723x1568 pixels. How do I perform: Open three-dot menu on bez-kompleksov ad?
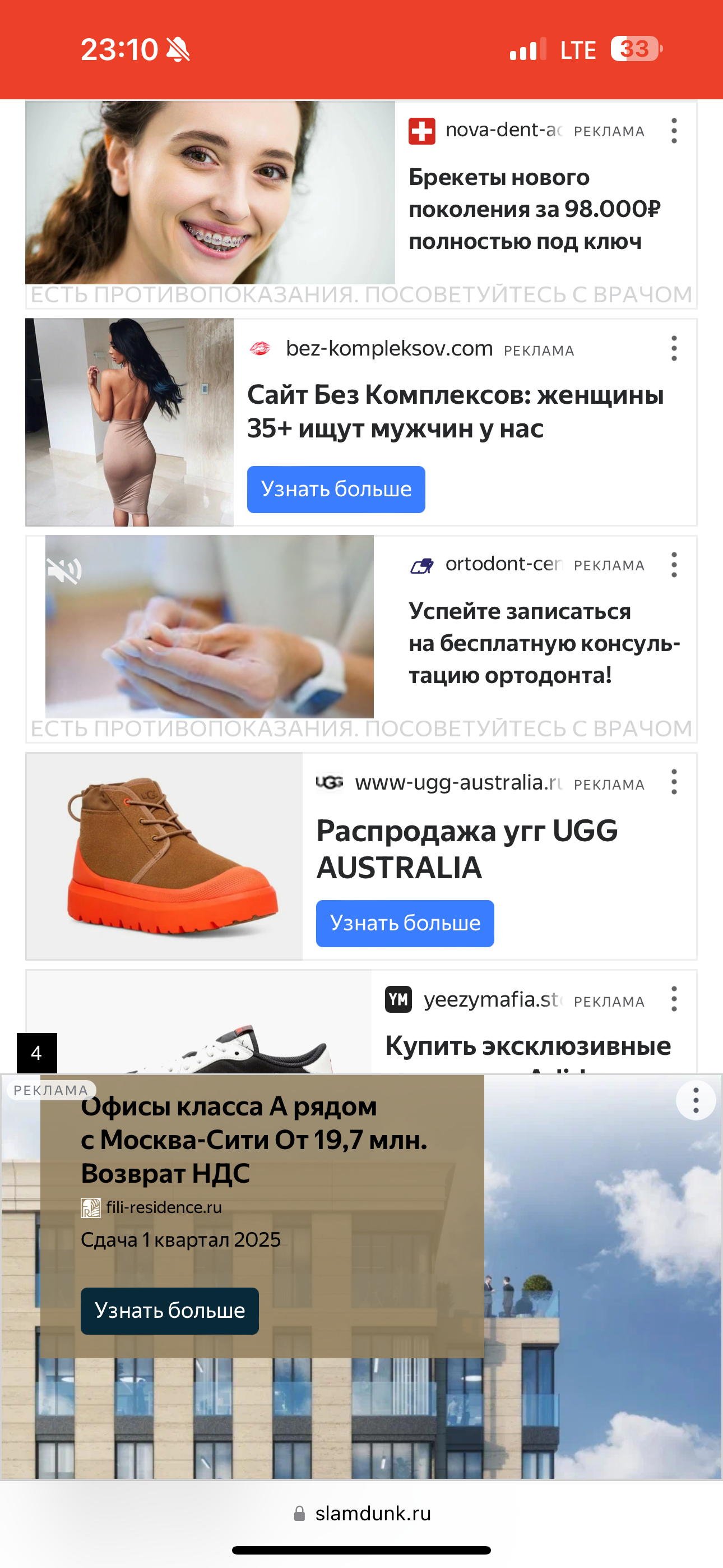(673, 348)
